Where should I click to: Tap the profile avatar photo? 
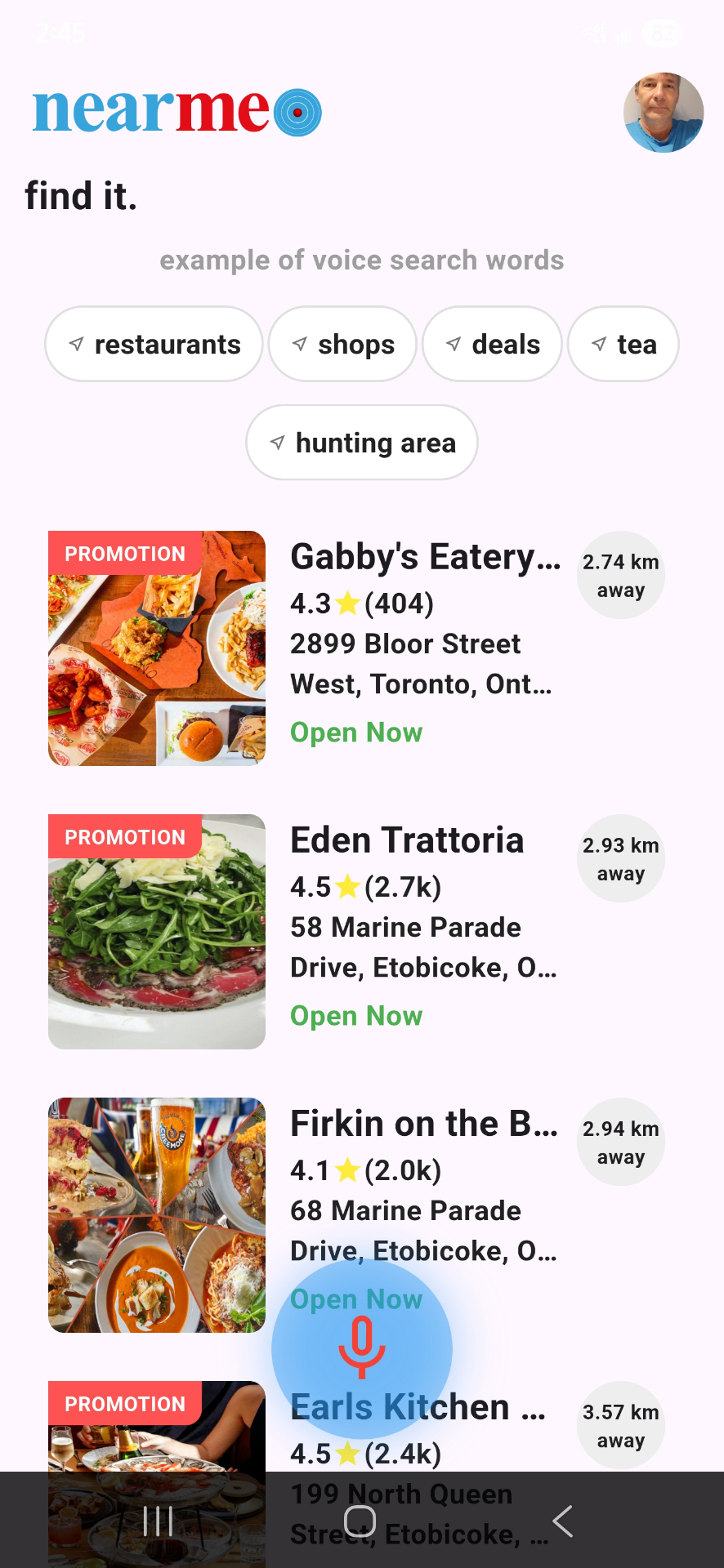[x=664, y=113]
